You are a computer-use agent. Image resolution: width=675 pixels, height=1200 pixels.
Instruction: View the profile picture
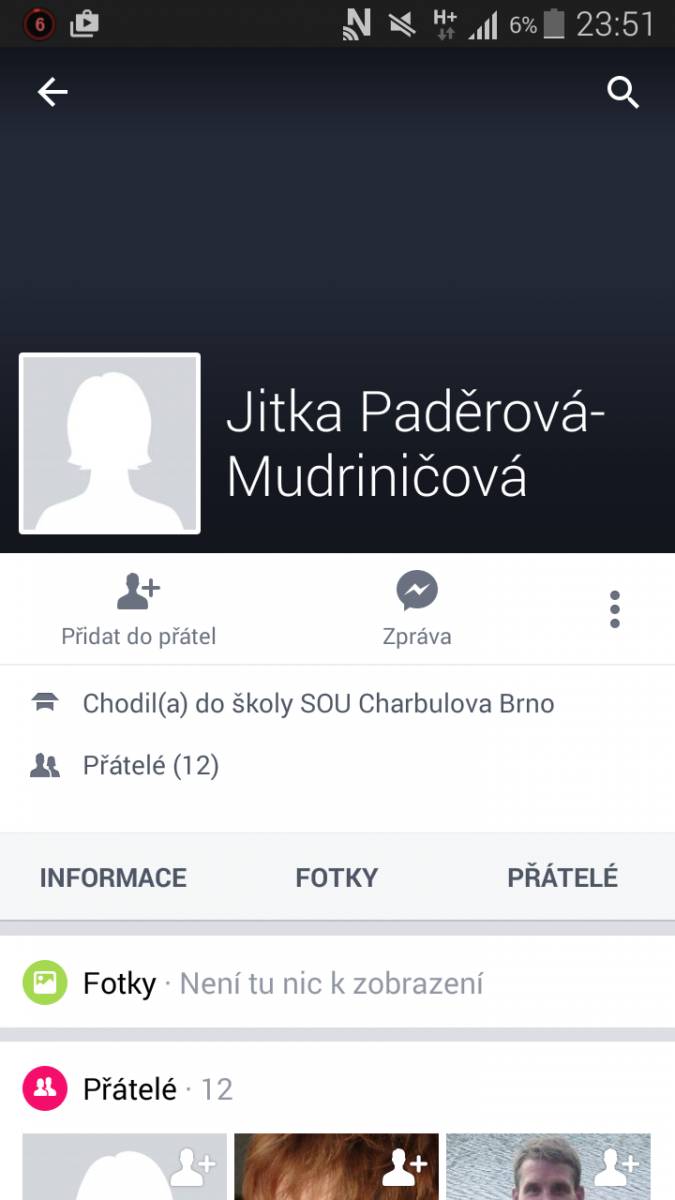[x=110, y=443]
